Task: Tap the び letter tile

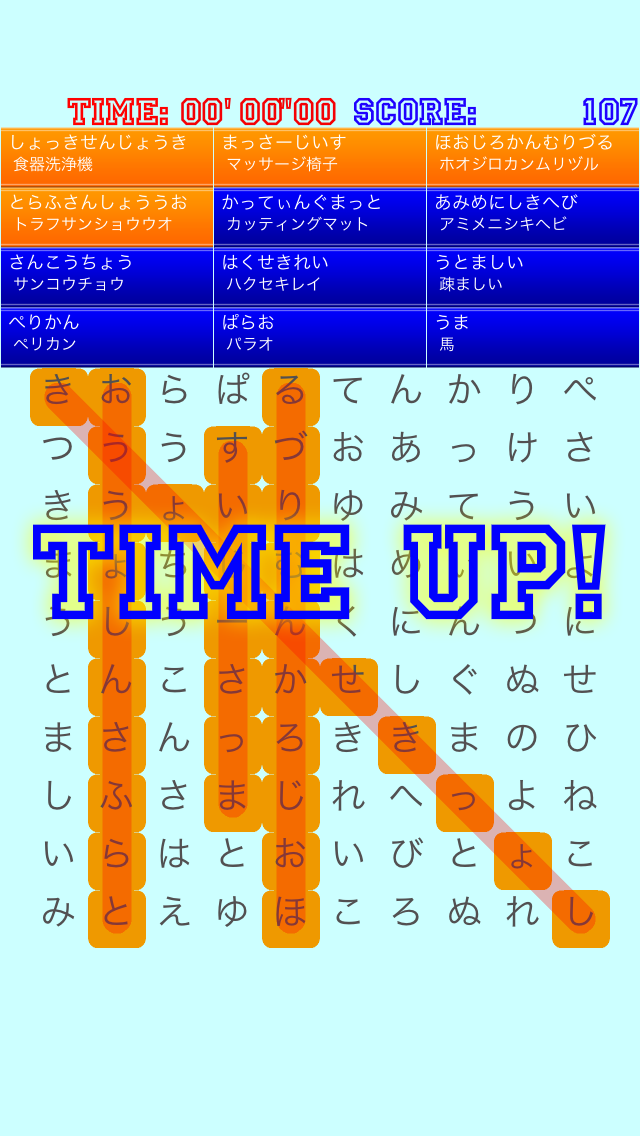Action: (x=406, y=854)
